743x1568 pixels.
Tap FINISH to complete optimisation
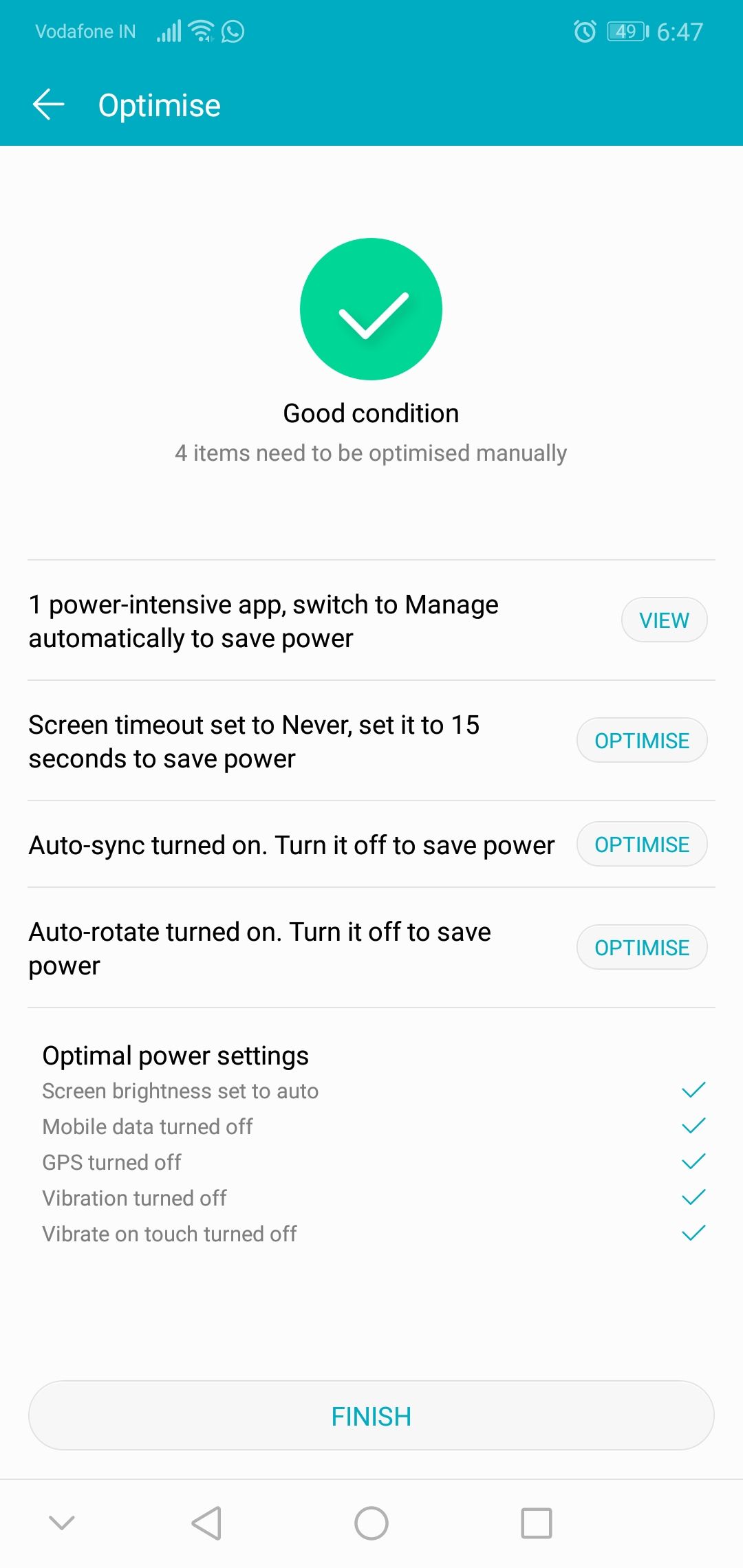(371, 1417)
